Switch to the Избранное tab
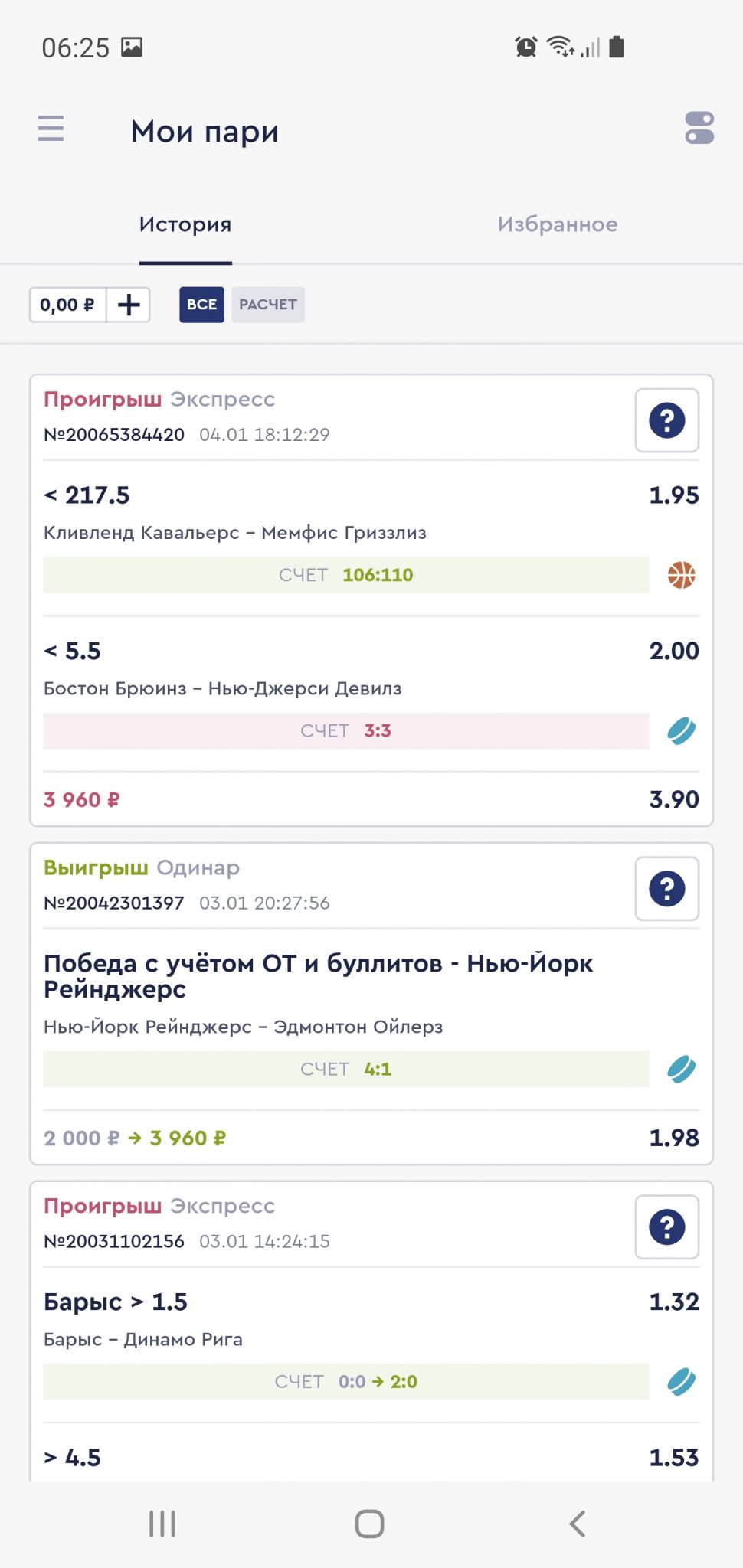Image resolution: width=743 pixels, height=1568 pixels. (x=557, y=224)
